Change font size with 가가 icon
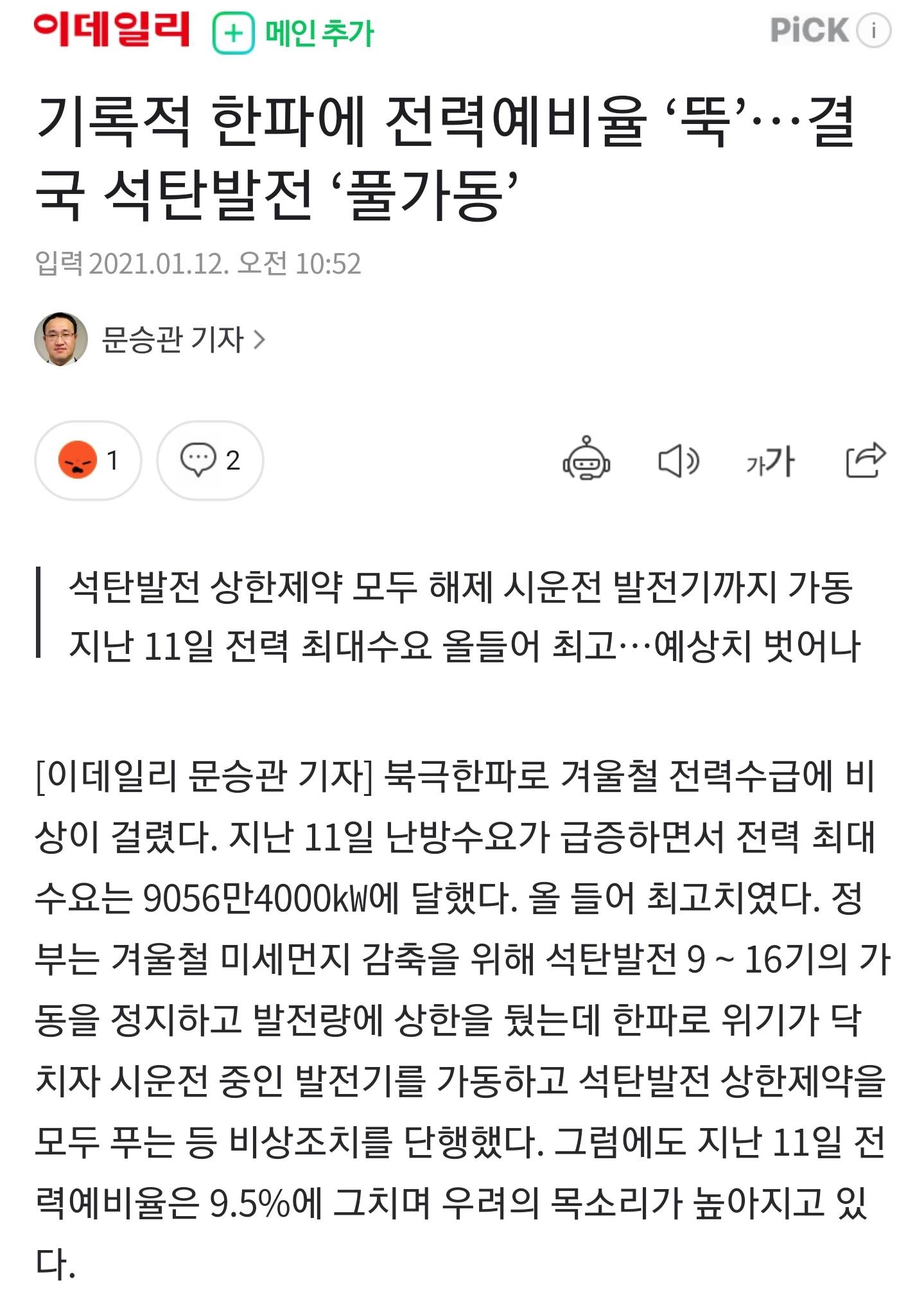 (771, 461)
